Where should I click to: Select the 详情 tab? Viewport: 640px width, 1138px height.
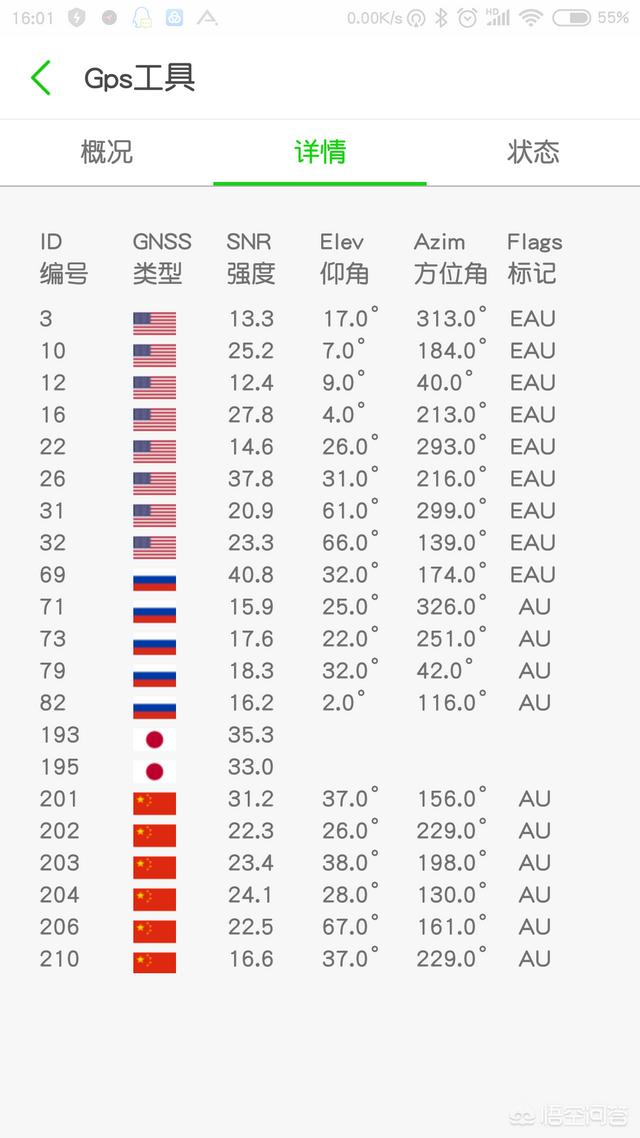tap(320, 152)
